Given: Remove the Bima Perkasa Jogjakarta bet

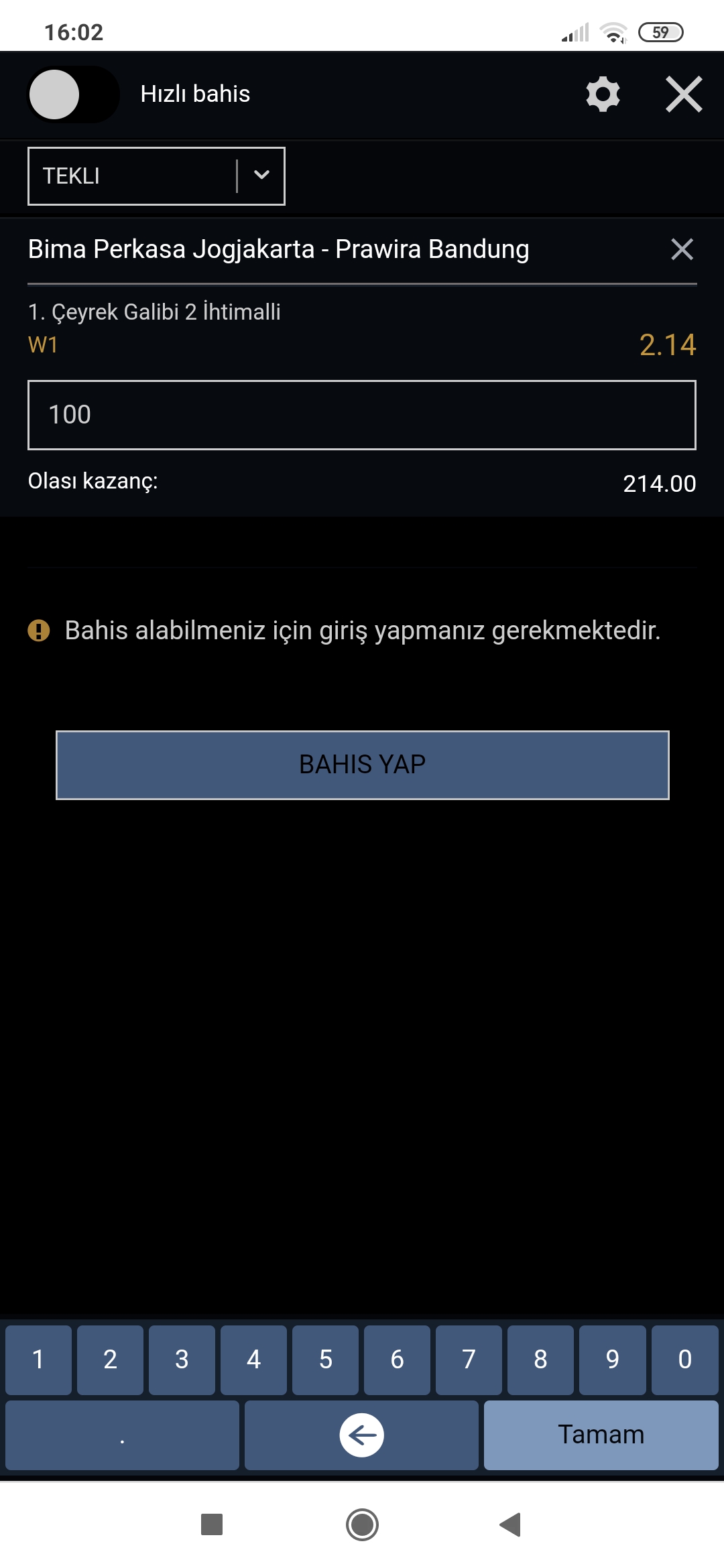Looking at the screenshot, I should 682,249.
